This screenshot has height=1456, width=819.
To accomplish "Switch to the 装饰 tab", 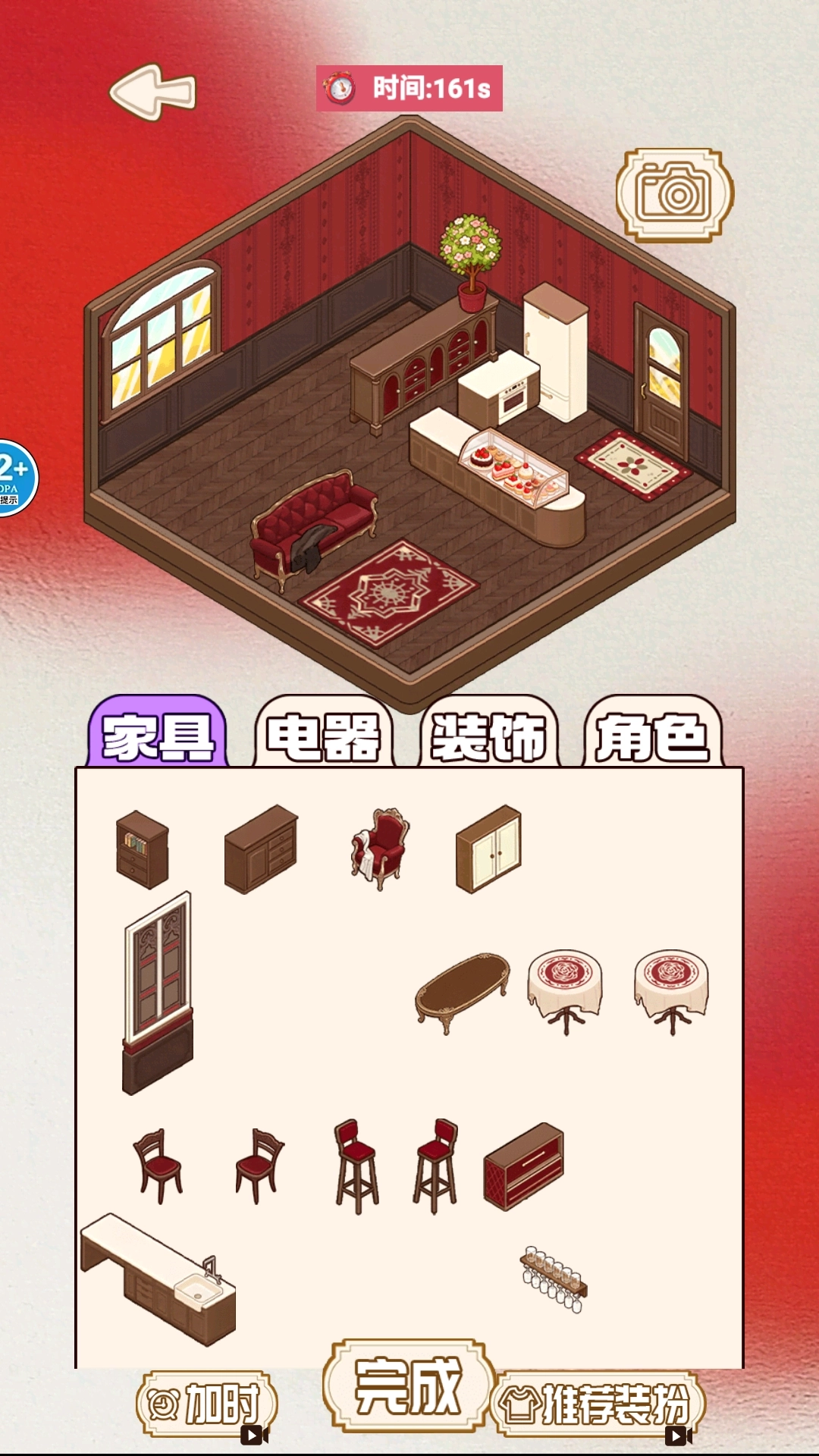I will pos(488,736).
